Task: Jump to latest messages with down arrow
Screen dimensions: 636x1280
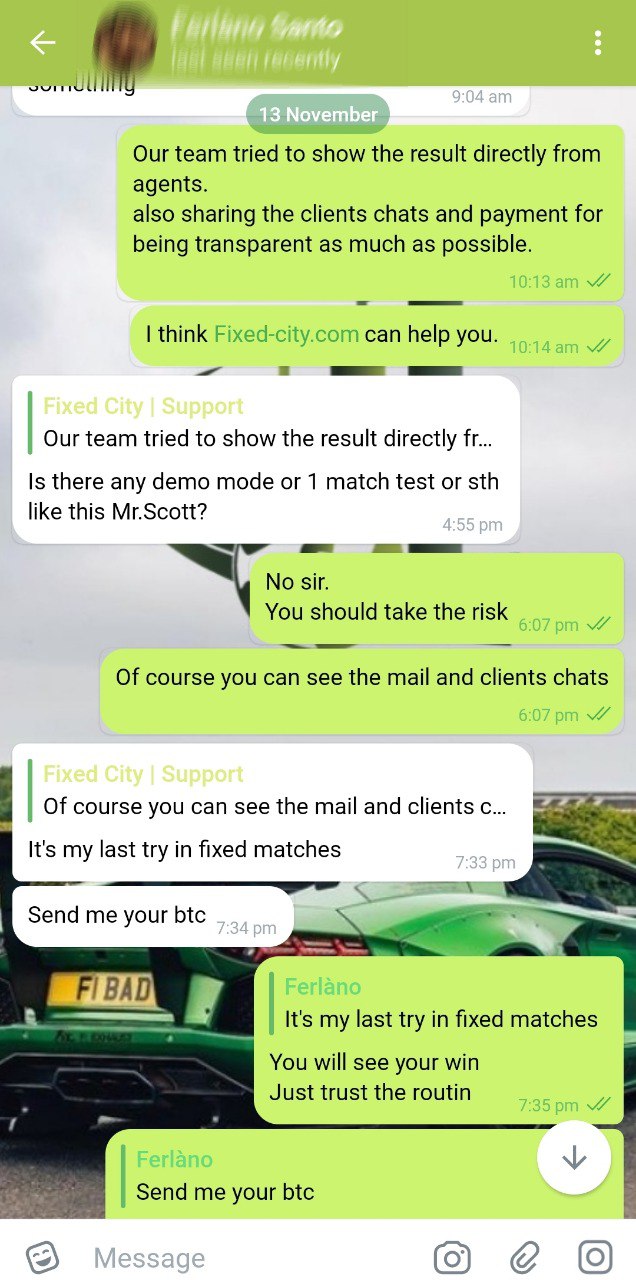Action: 574,1157
